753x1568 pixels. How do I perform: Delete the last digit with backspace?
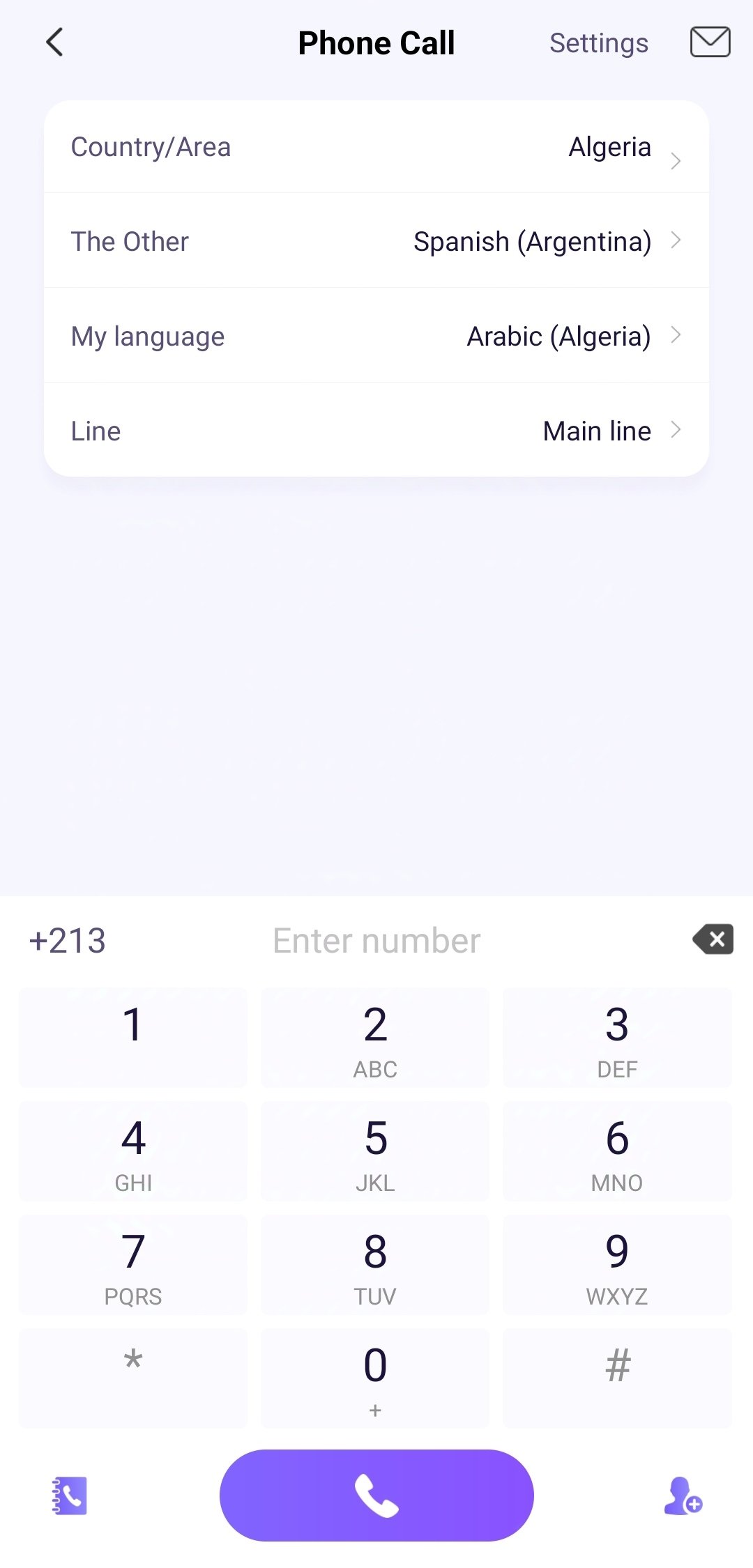[x=713, y=939]
